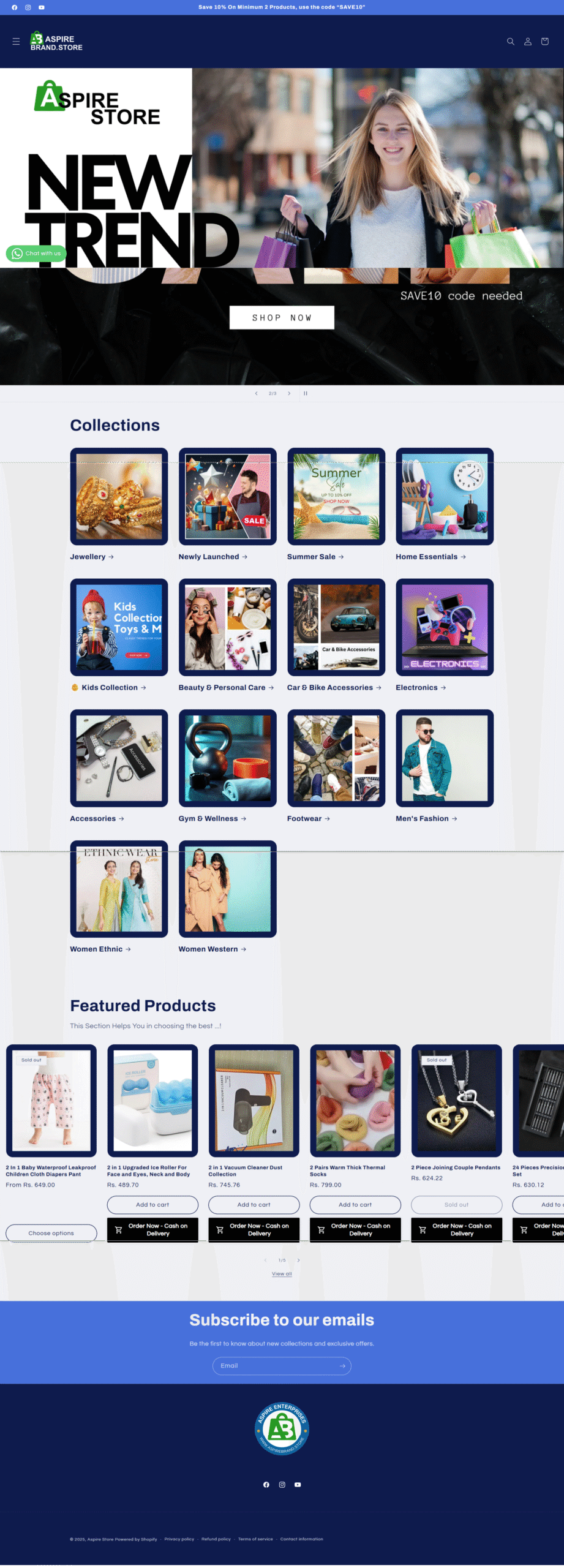Open the Privacy policy link
This screenshot has height=1568, width=564.
point(179,1539)
